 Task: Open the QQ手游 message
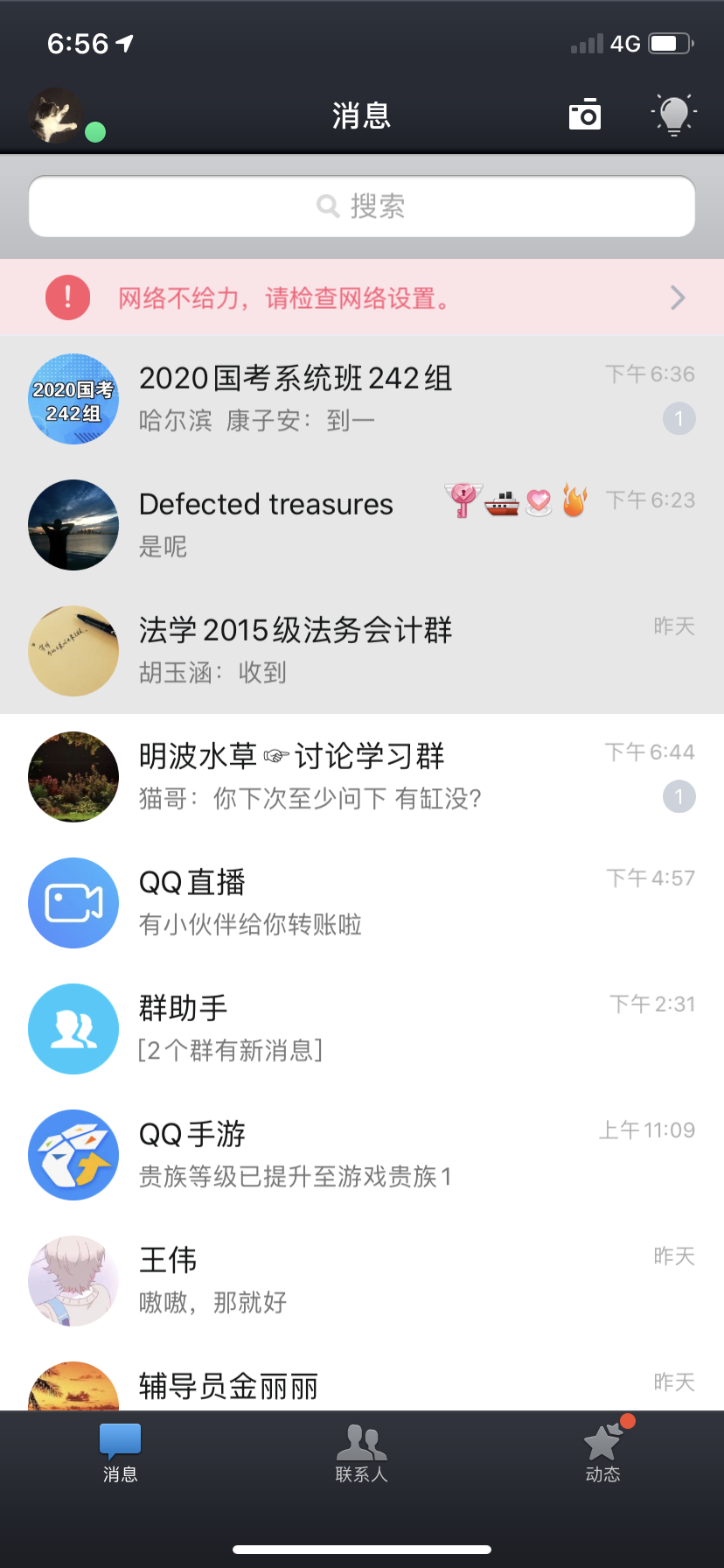(x=362, y=1155)
